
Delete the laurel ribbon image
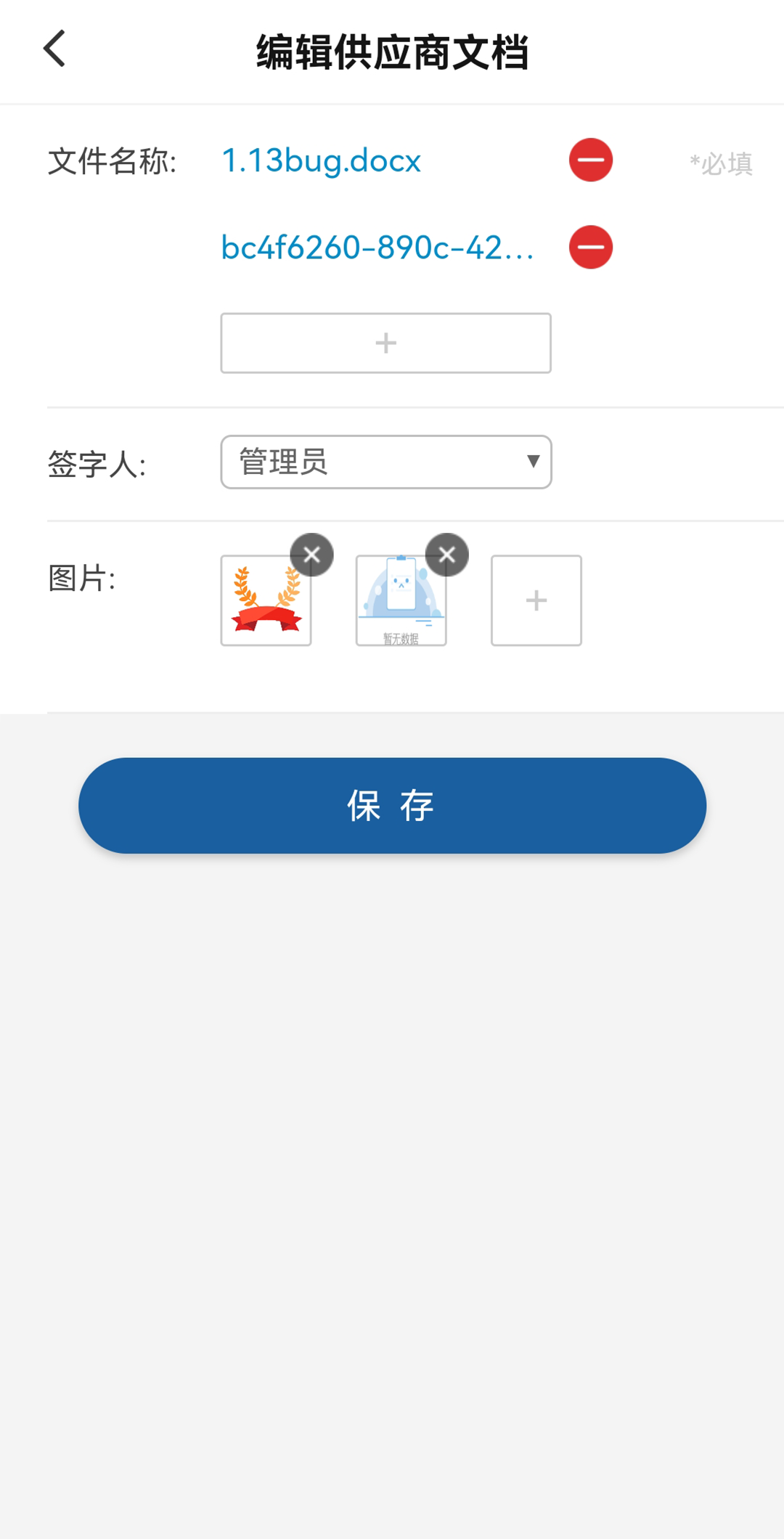coord(311,555)
